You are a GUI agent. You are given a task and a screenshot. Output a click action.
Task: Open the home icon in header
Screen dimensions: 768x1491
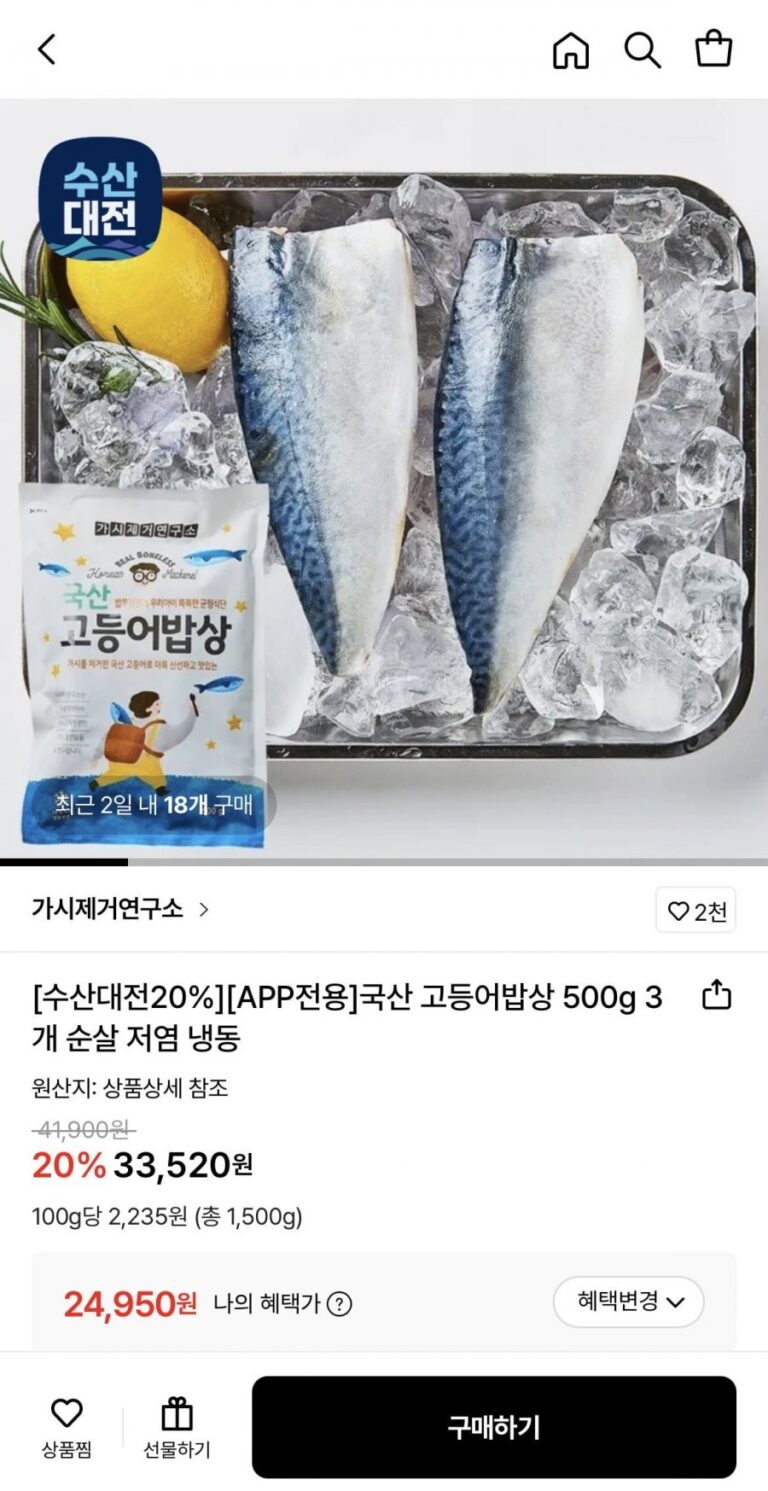click(x=571, y=49)
